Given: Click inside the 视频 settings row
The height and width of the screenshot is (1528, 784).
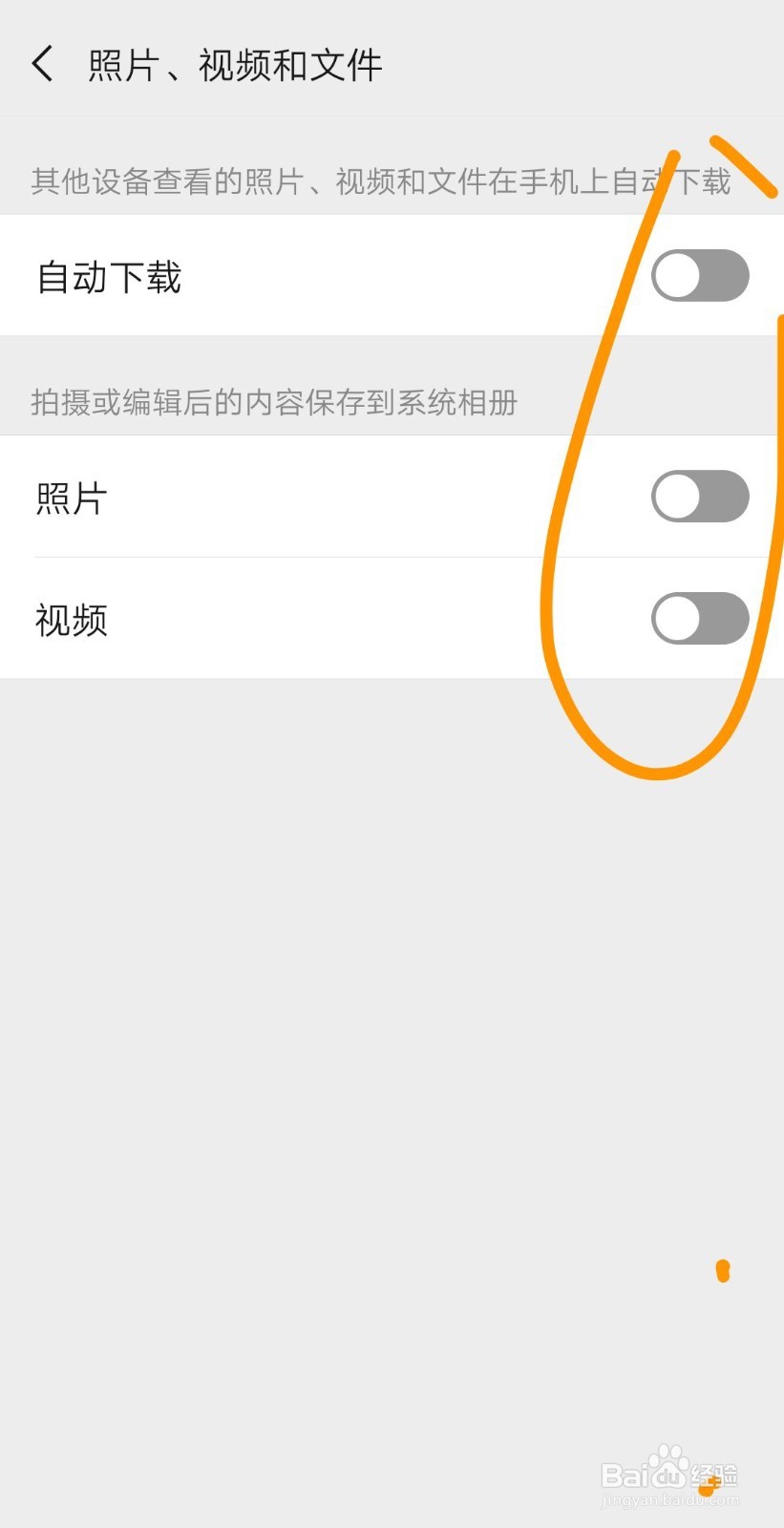Looking at the screenshot, I should [382, 619].
